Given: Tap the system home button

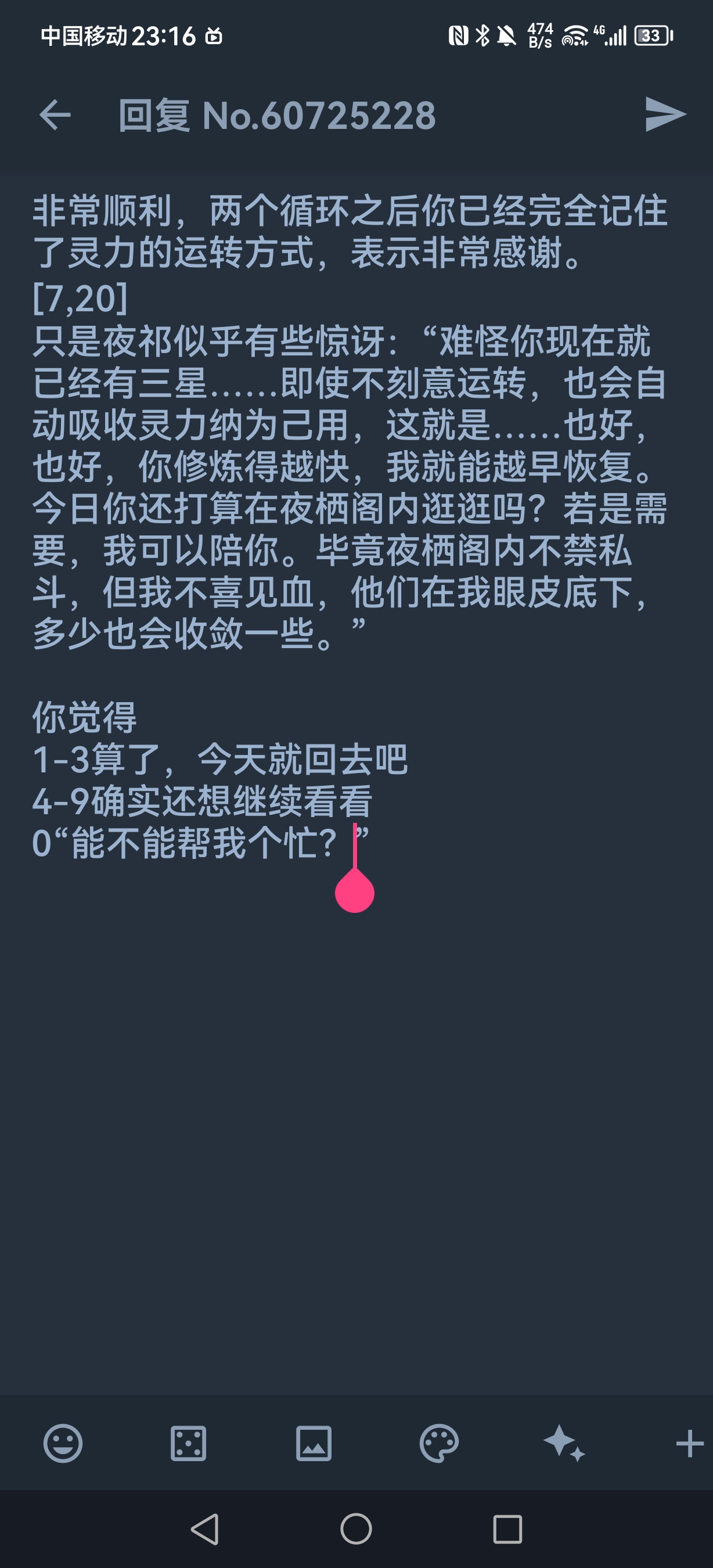Looking at the screenshot, I should [356, 1529].
